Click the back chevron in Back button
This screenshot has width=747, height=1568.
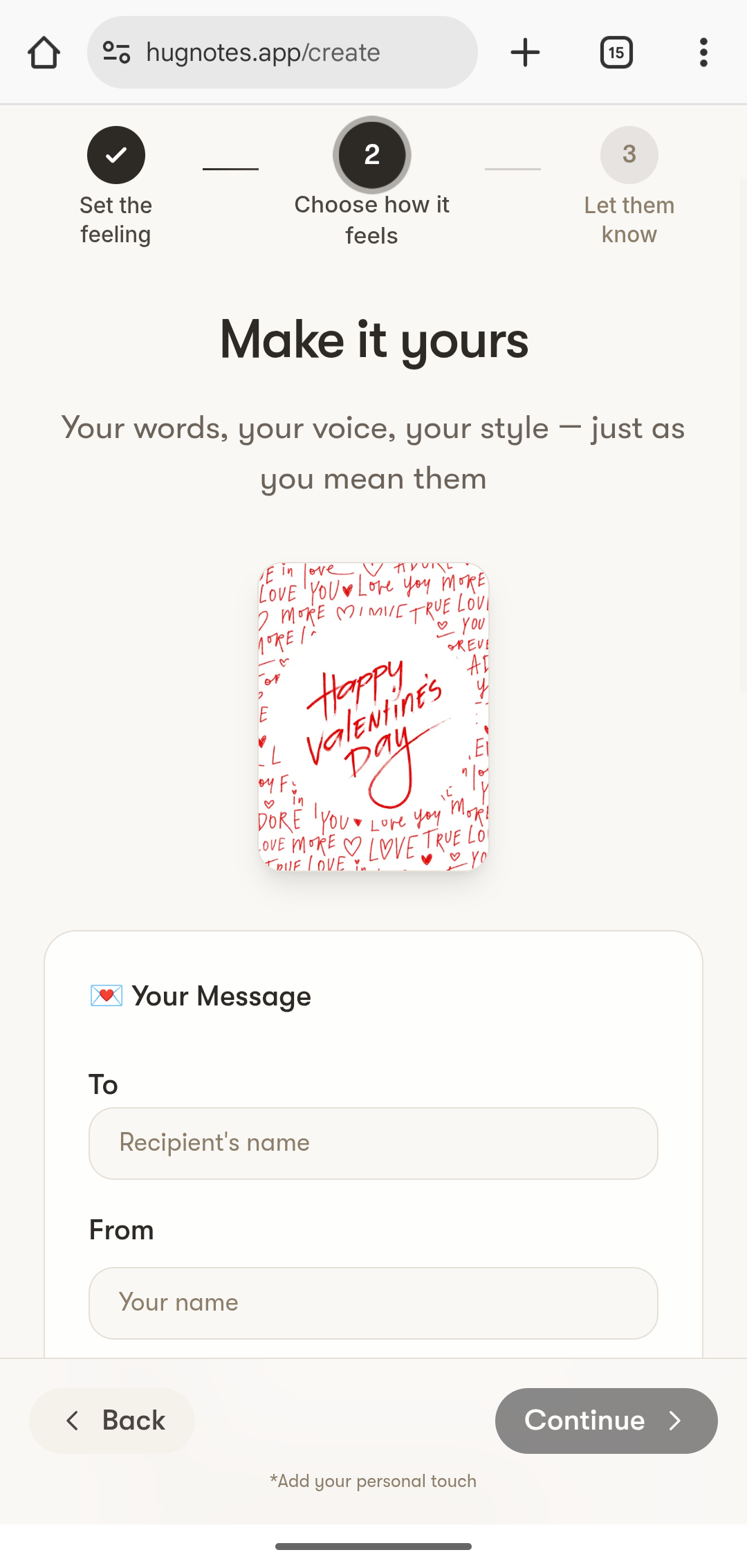click(x=73, y=1420)
